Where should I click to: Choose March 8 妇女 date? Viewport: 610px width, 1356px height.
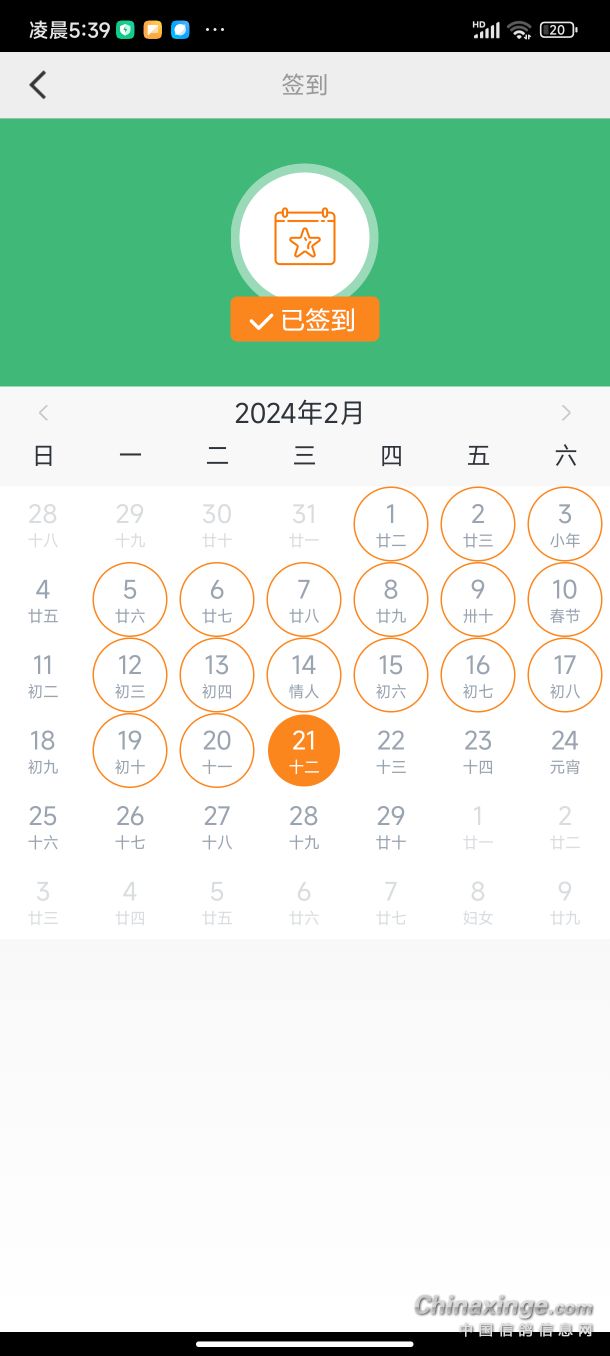coord(478,902)
